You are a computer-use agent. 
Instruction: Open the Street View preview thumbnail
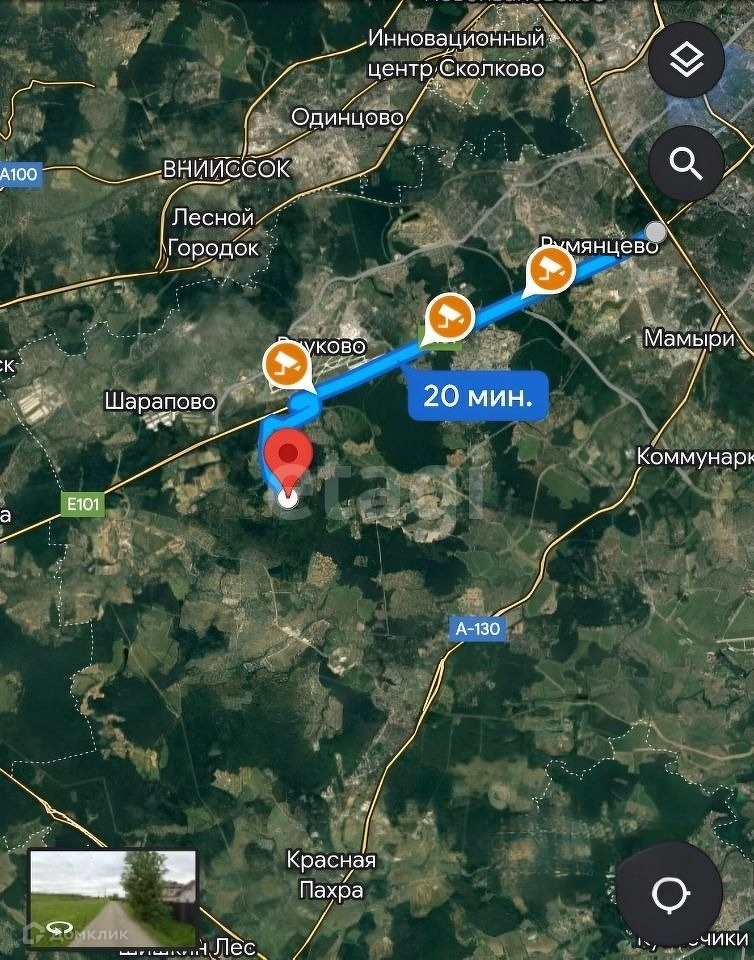click(x=112, y=897)
